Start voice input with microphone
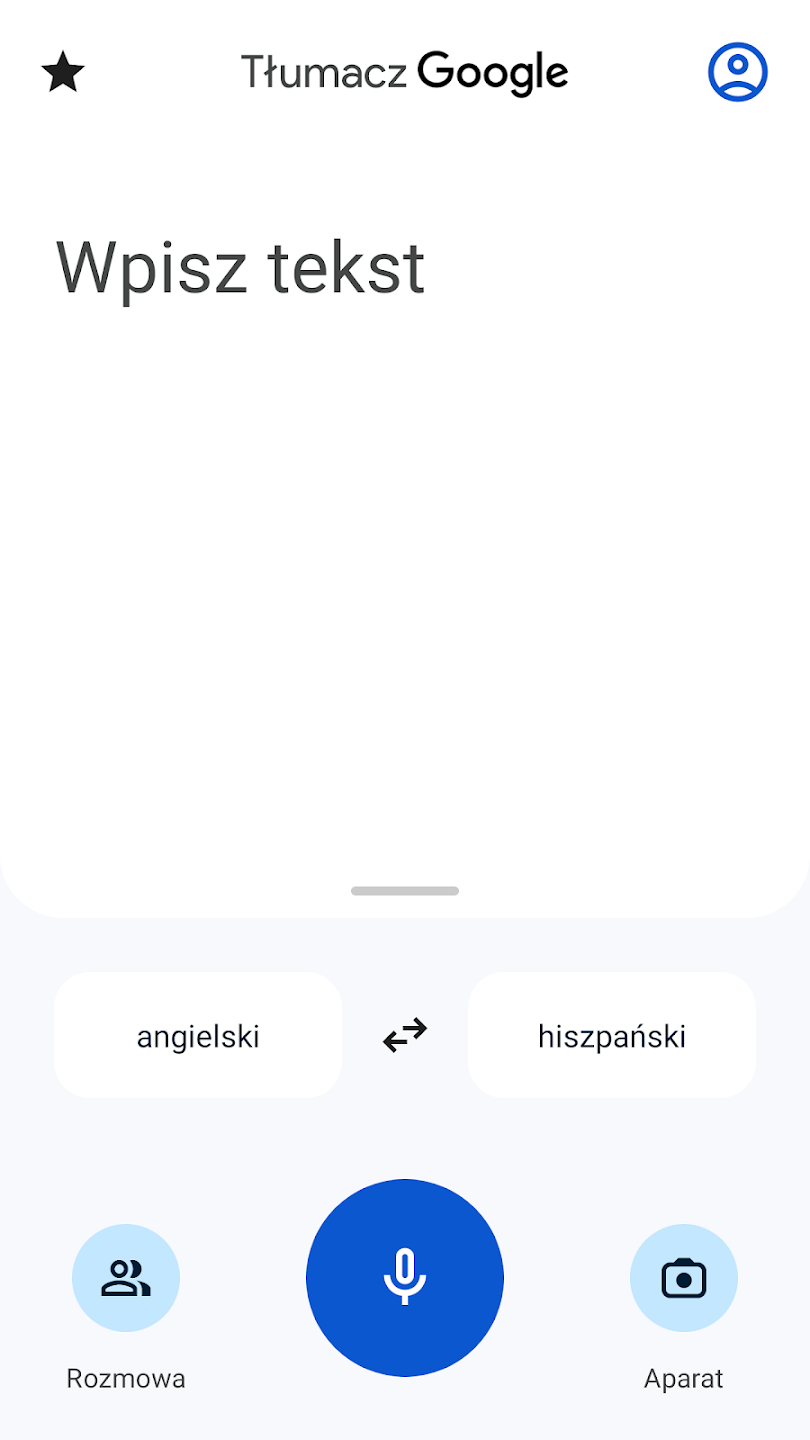This screenshot has height=1440, width=810. 405,1277
